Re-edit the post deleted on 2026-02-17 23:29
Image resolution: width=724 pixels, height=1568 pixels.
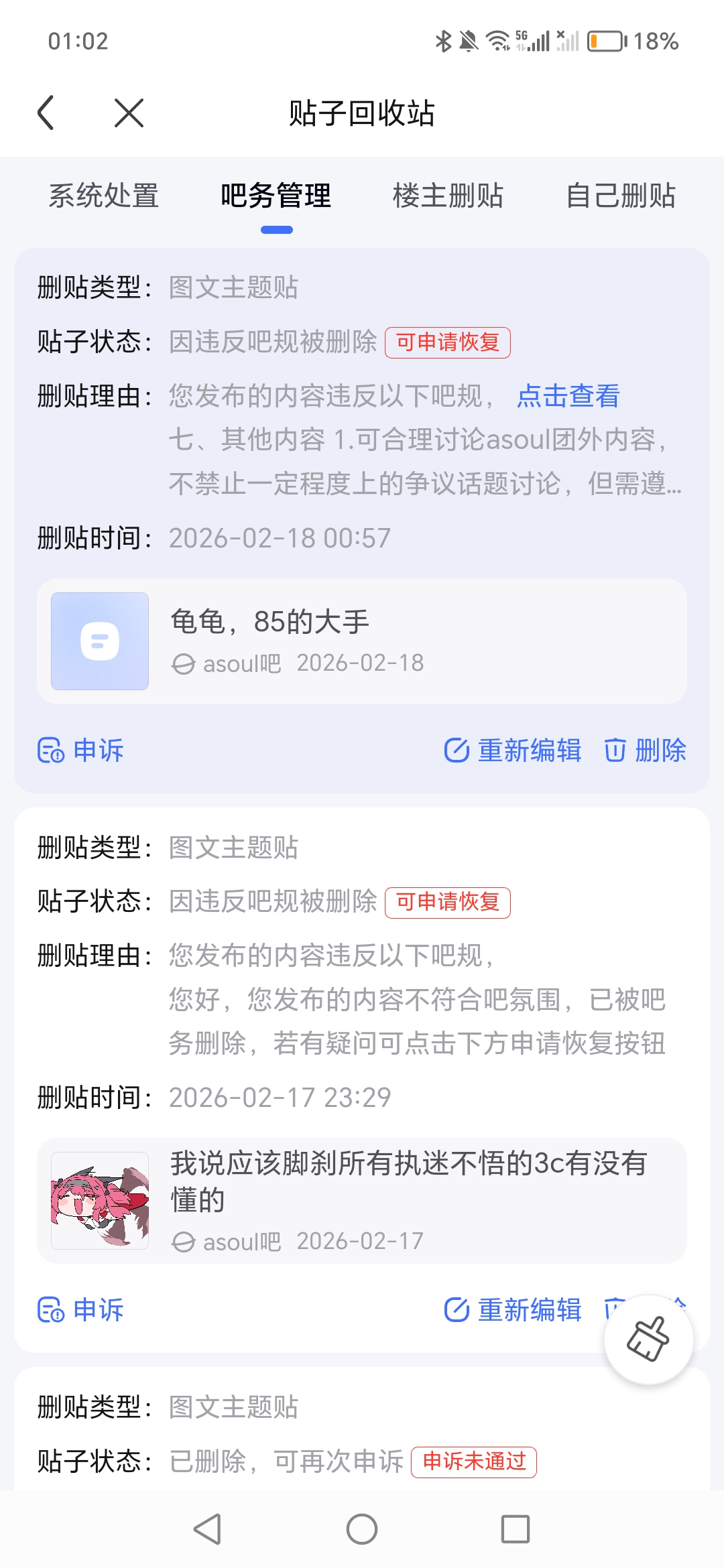(x=514, y=1310)
